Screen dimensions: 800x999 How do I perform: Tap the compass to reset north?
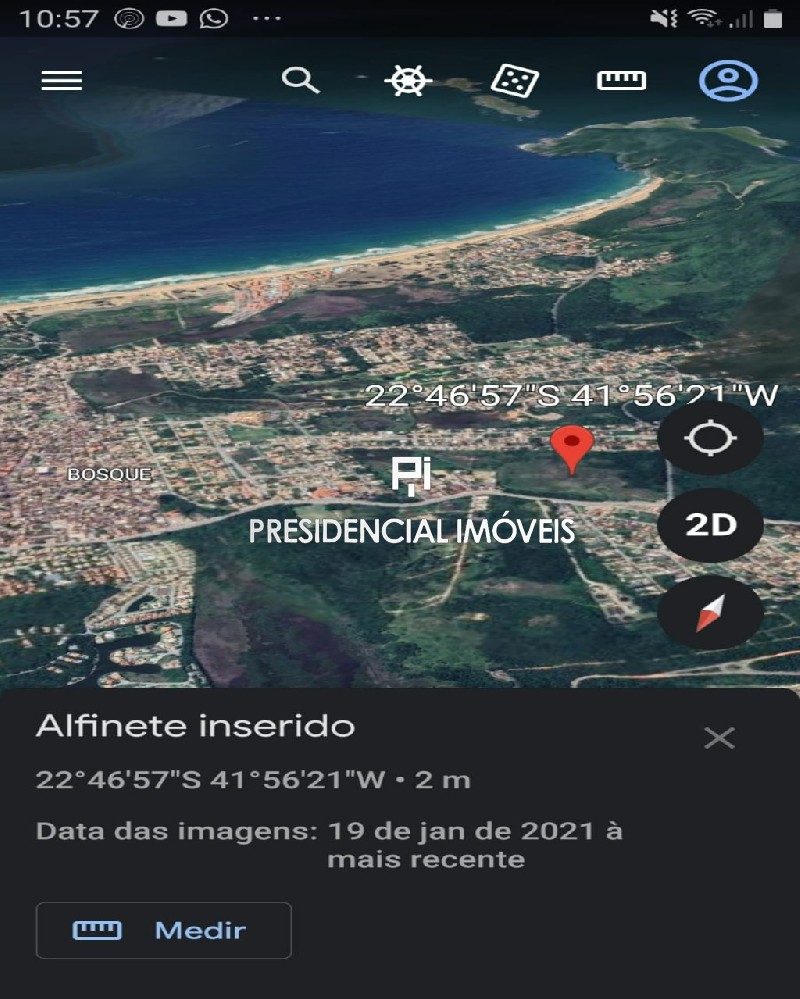pos(710,612)
